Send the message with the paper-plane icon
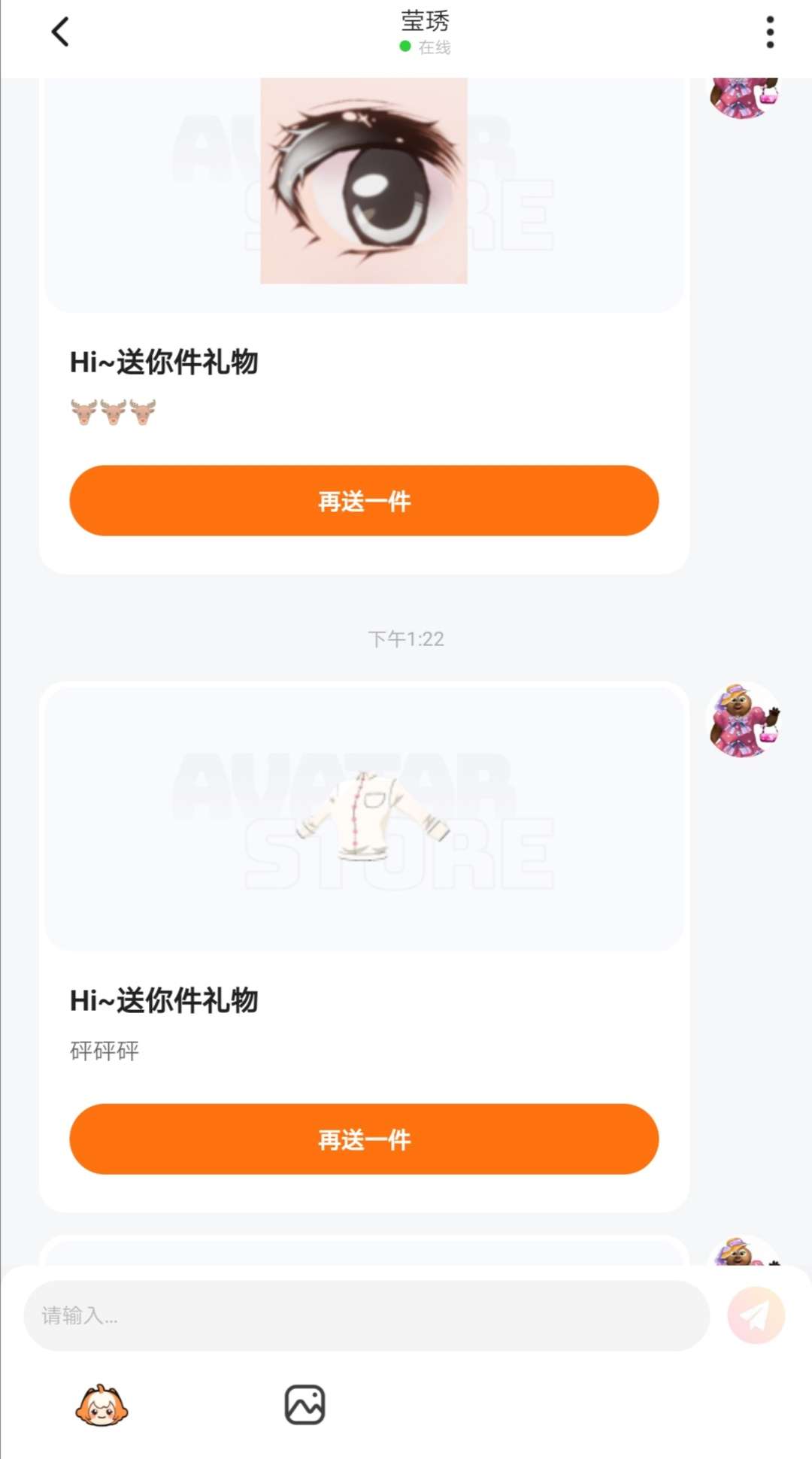The height and width of the screenshot is (1459, 812). 756,1315
